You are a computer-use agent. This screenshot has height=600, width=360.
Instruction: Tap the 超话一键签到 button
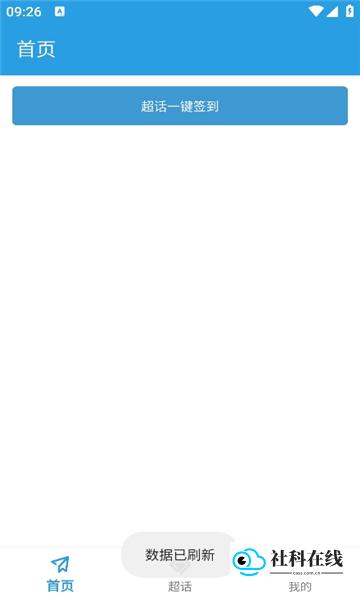[x=180, y=106]
